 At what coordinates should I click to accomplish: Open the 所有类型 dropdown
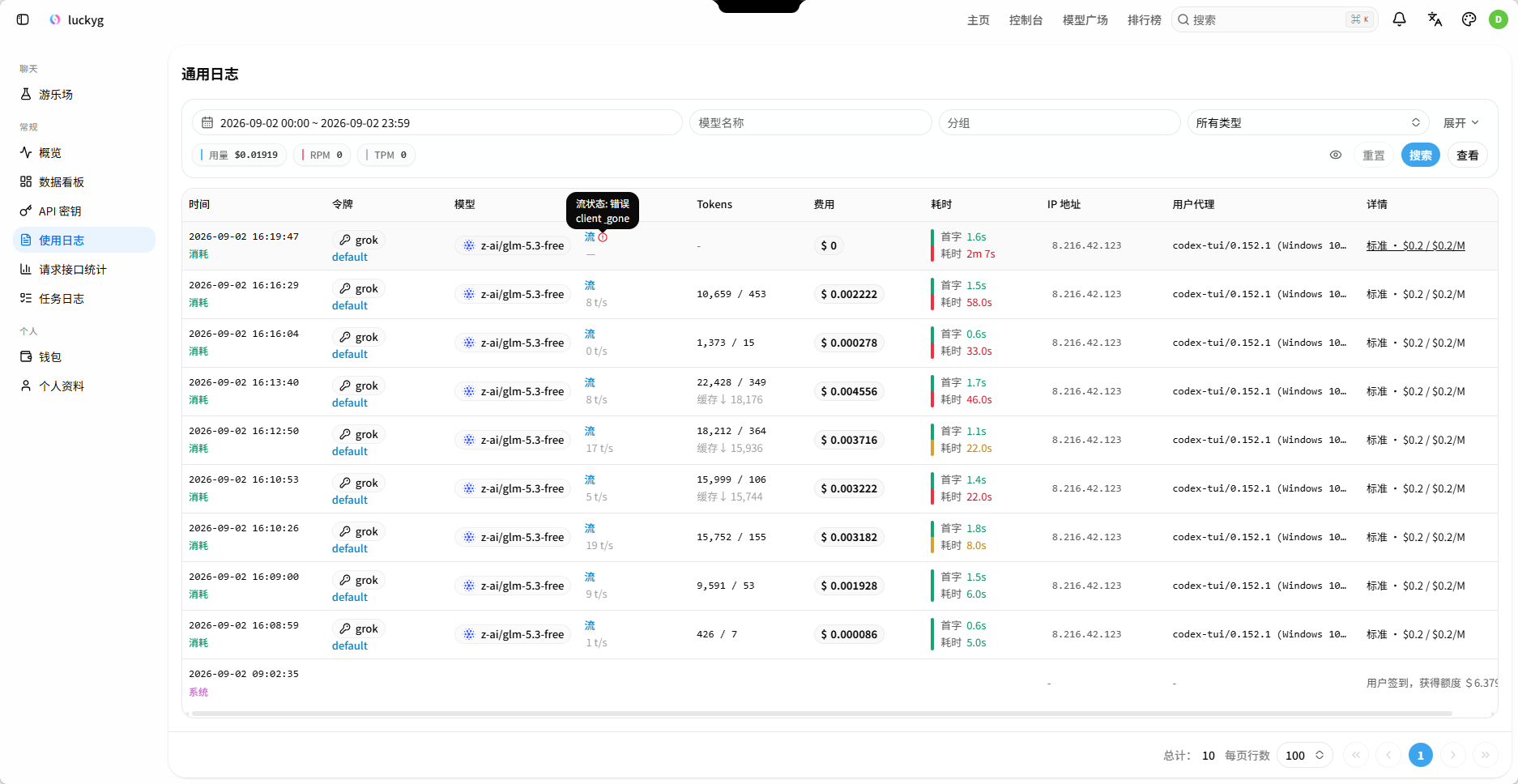tap(1307, 123)
